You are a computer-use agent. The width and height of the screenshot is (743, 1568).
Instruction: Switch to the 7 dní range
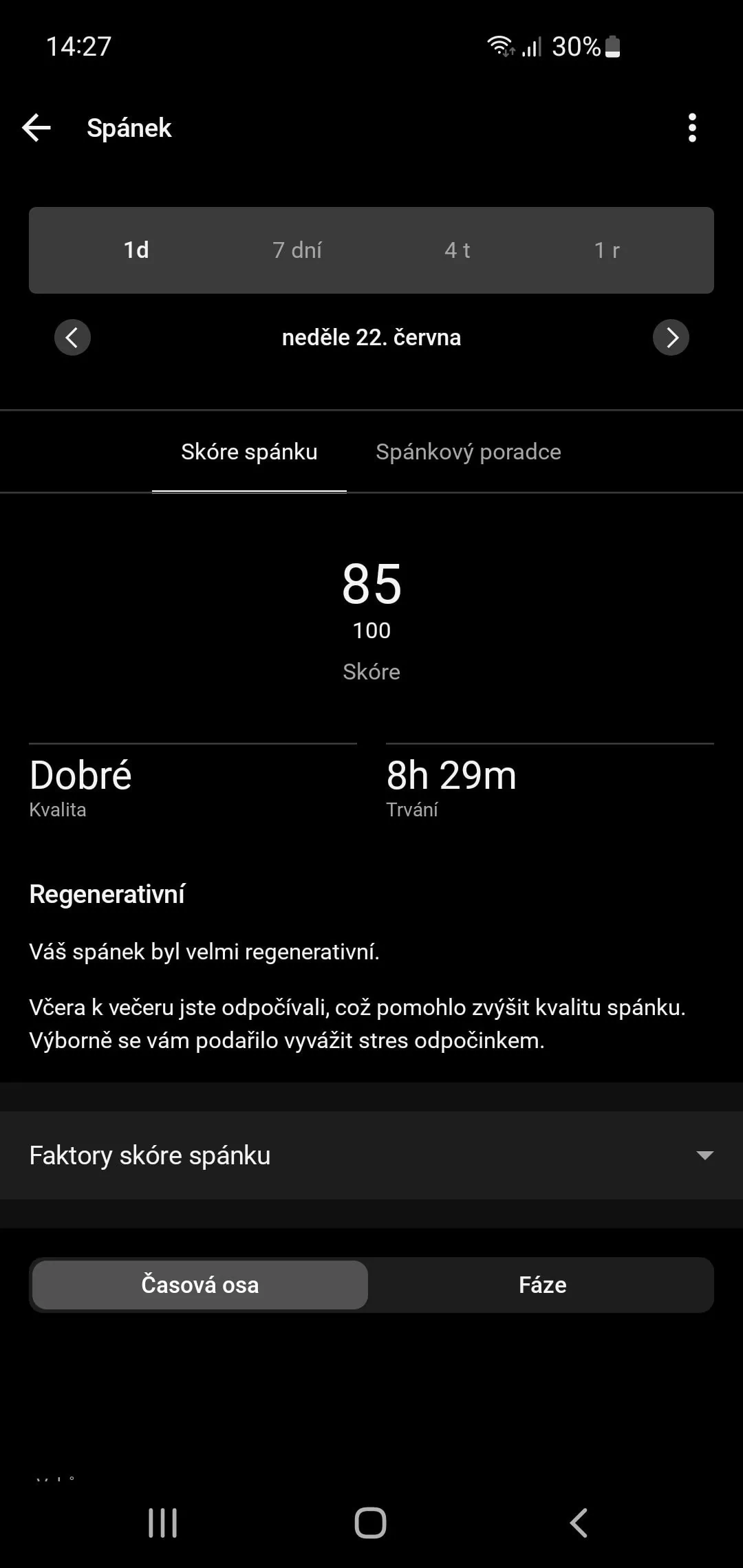[x=297, y=250]
